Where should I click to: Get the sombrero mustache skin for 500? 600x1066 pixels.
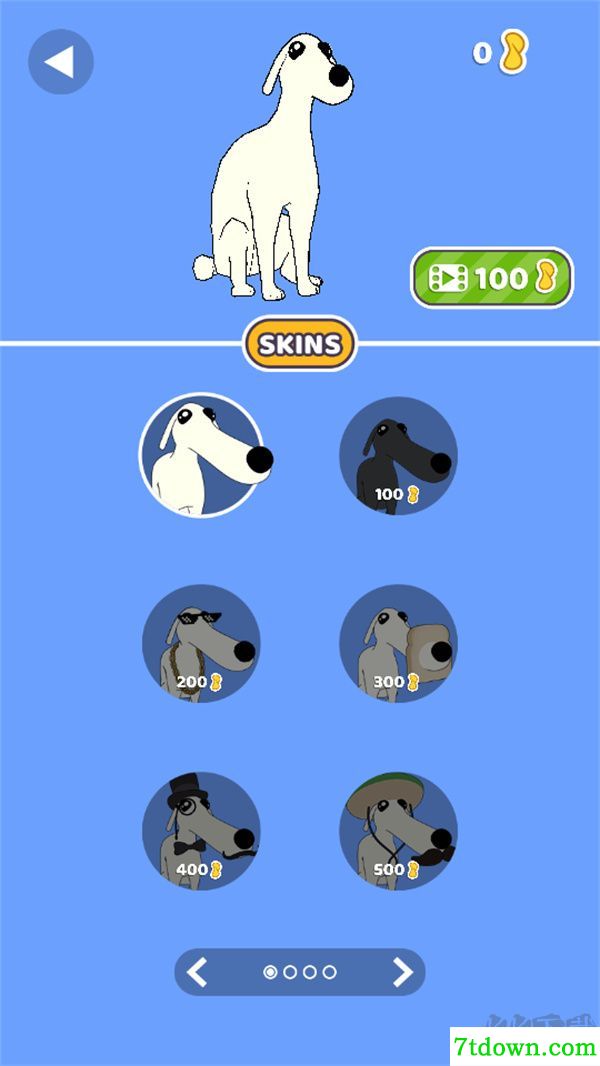pyautogui.click(x=398, y=831)
